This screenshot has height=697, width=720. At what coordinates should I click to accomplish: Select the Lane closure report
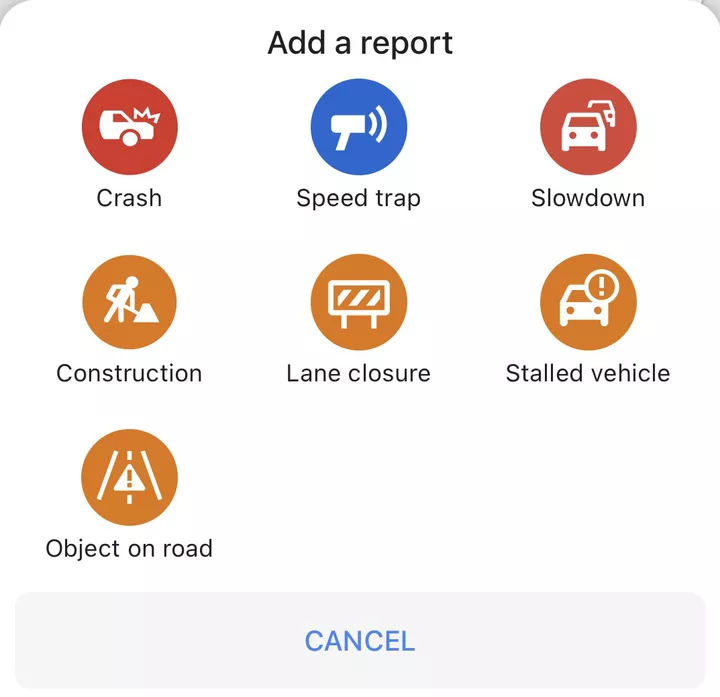click(x=359, y=302)
